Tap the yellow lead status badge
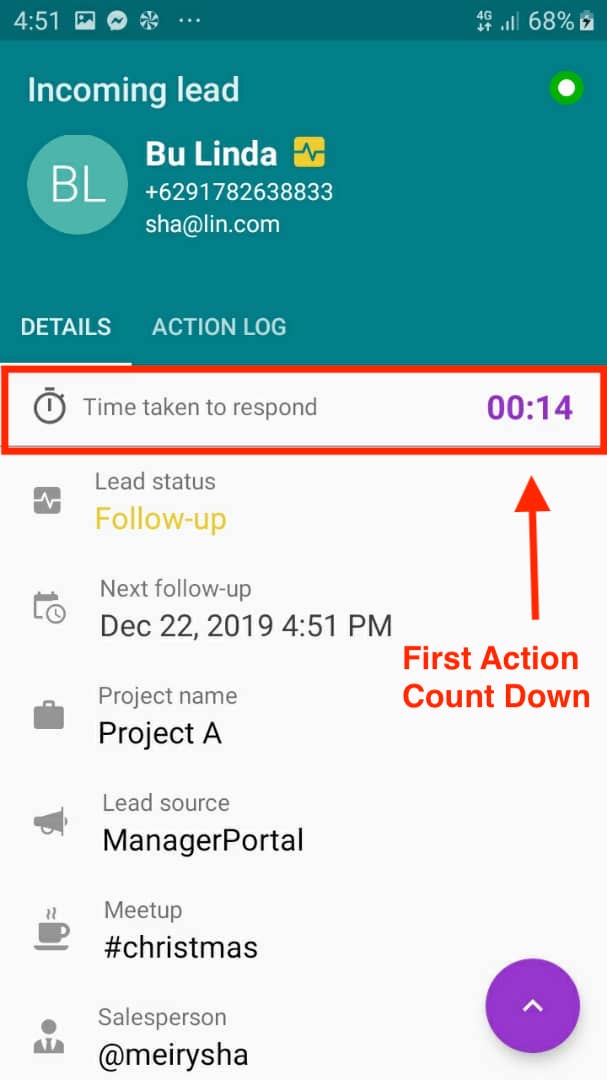The width and height of the screenshot is (607, 1080). (x=309, y=153)
